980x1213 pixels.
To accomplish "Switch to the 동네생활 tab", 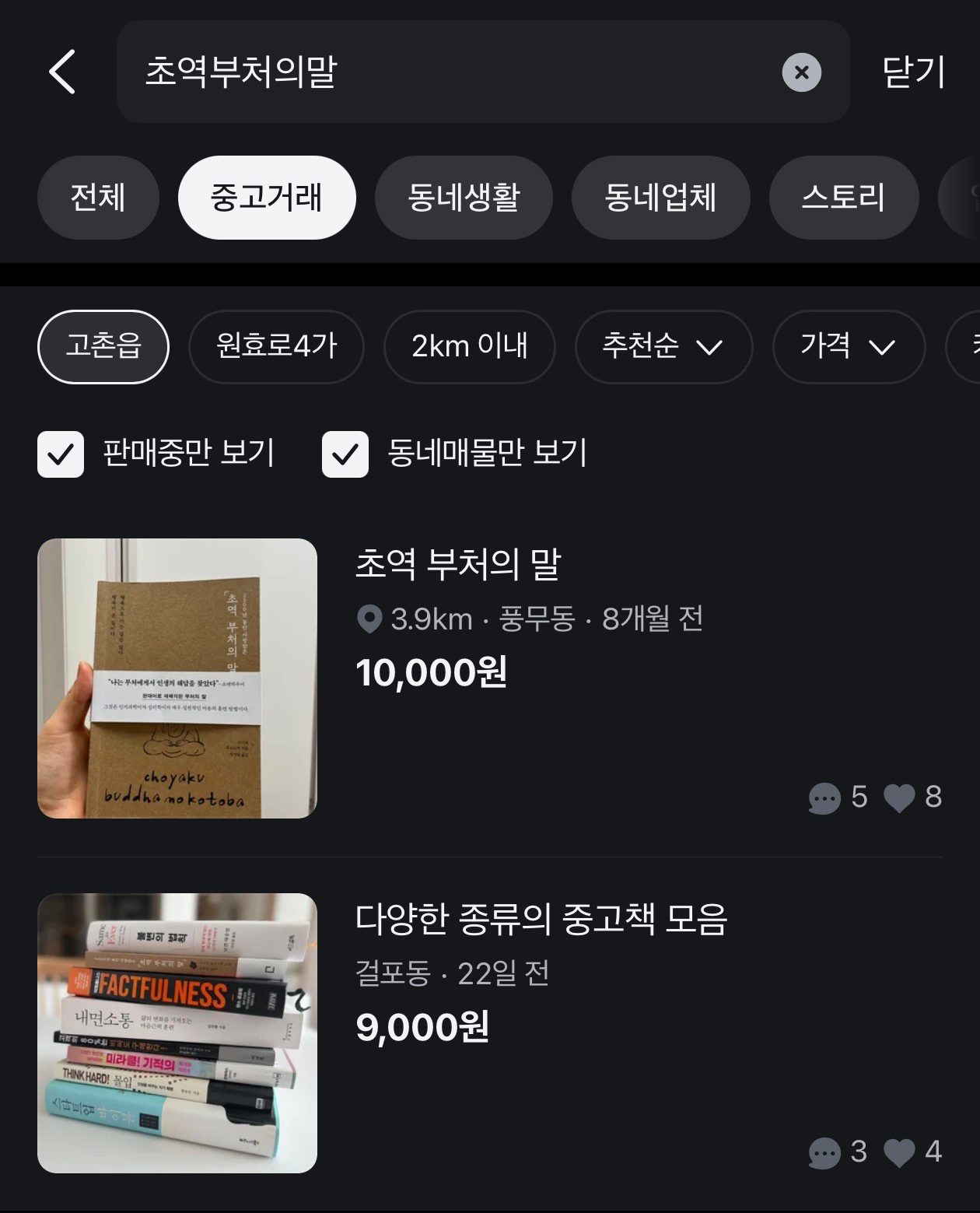I will (x=464, y=198).
